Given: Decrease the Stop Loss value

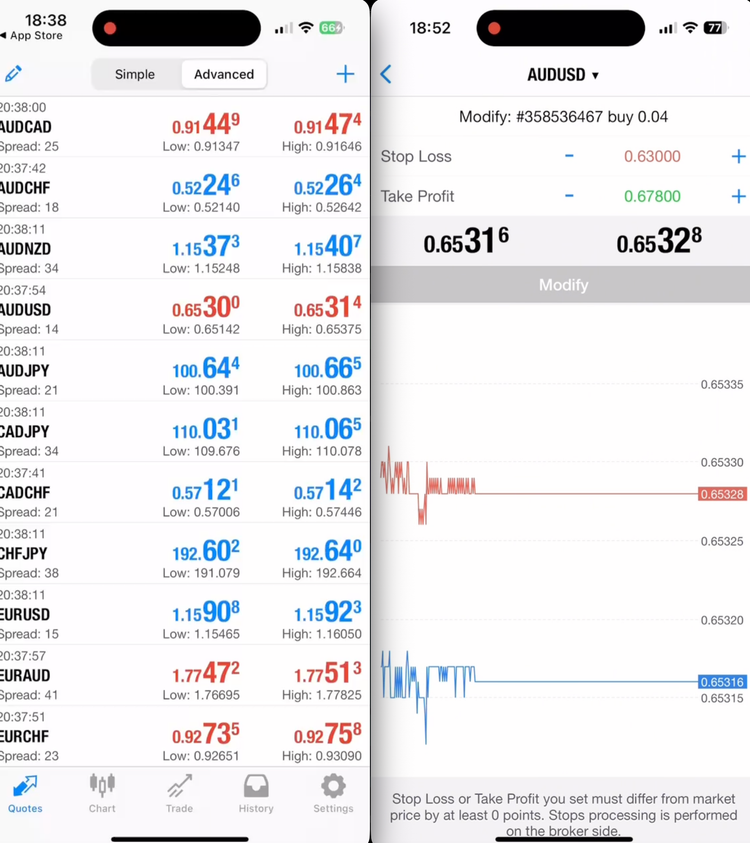Looking at the screenshot, I should [569, 156].
